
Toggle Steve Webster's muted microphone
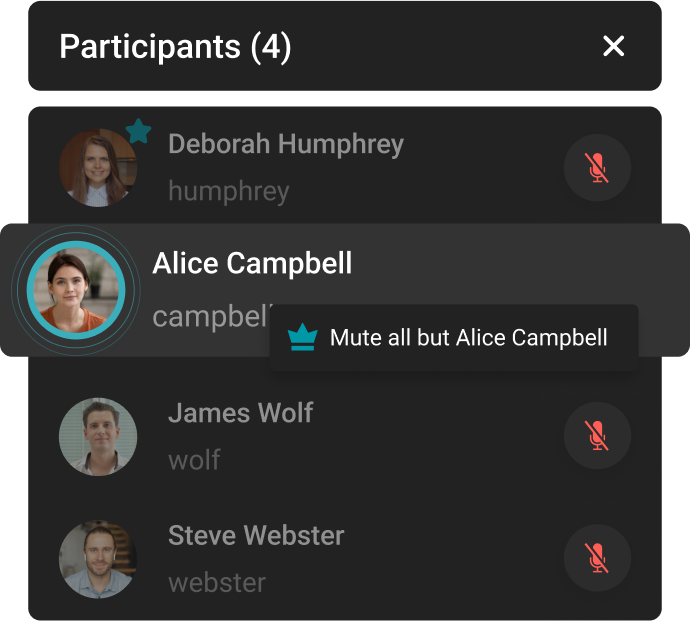click(x=597, y=557)
